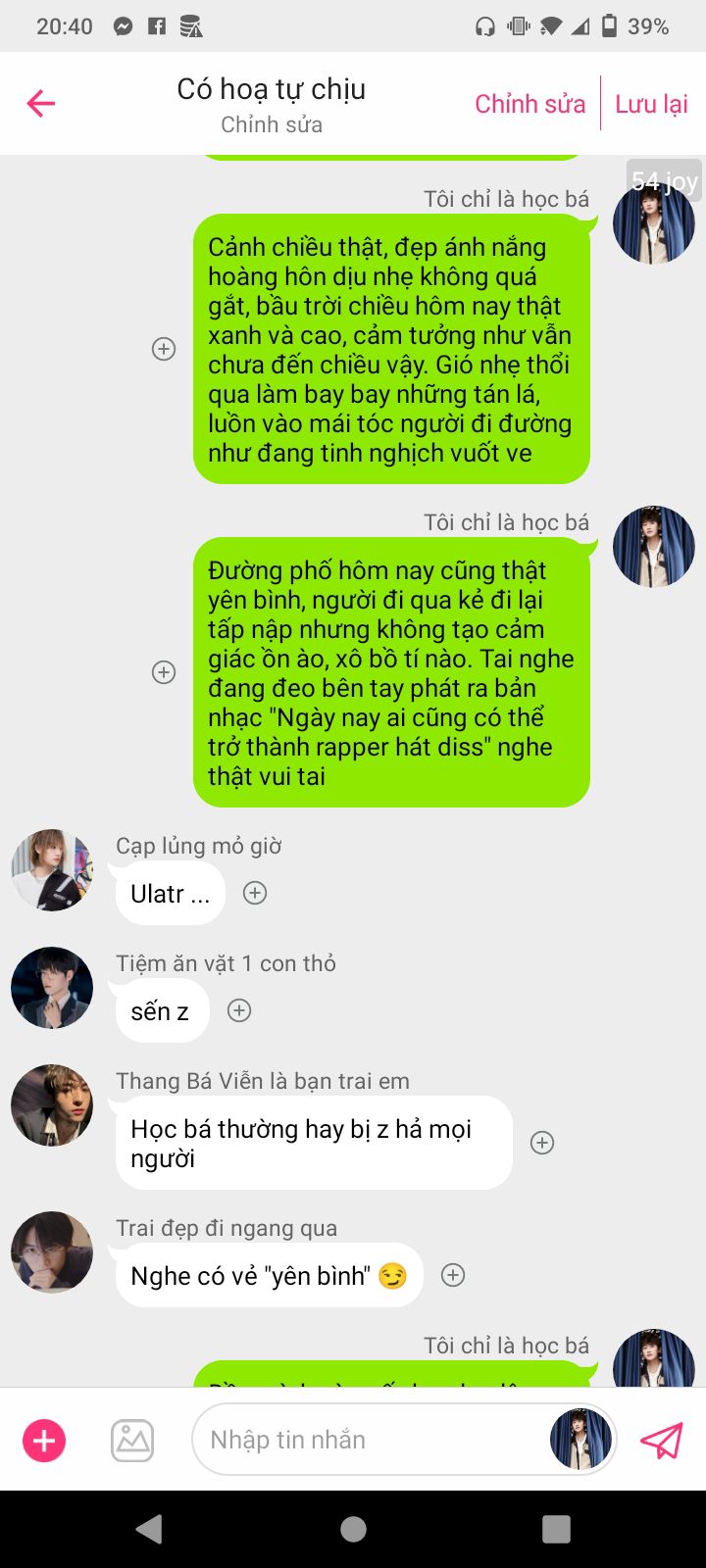Open the avatar of Trai đẹp đi ngang qua
Image resolution: width=706 pixels, height=1568 pixels.
(52, 1252)
